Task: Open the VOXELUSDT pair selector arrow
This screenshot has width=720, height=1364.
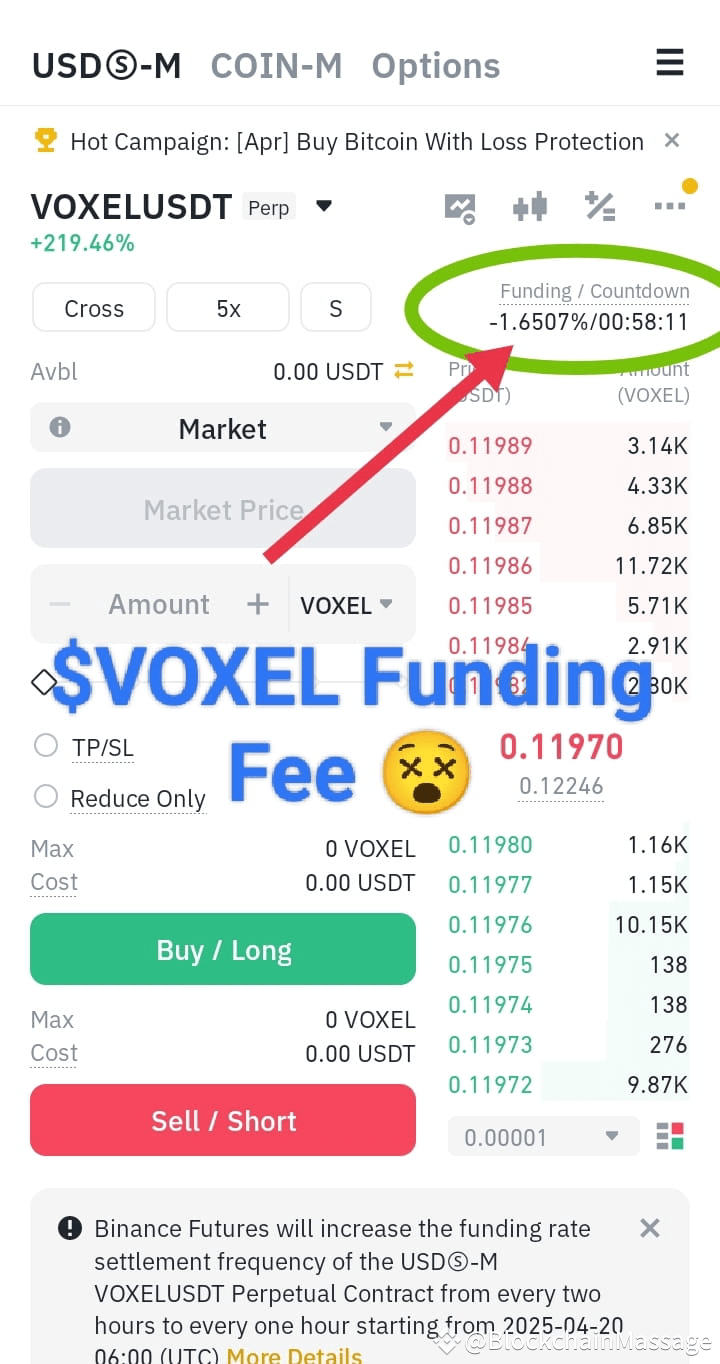Action: (323, 206)
